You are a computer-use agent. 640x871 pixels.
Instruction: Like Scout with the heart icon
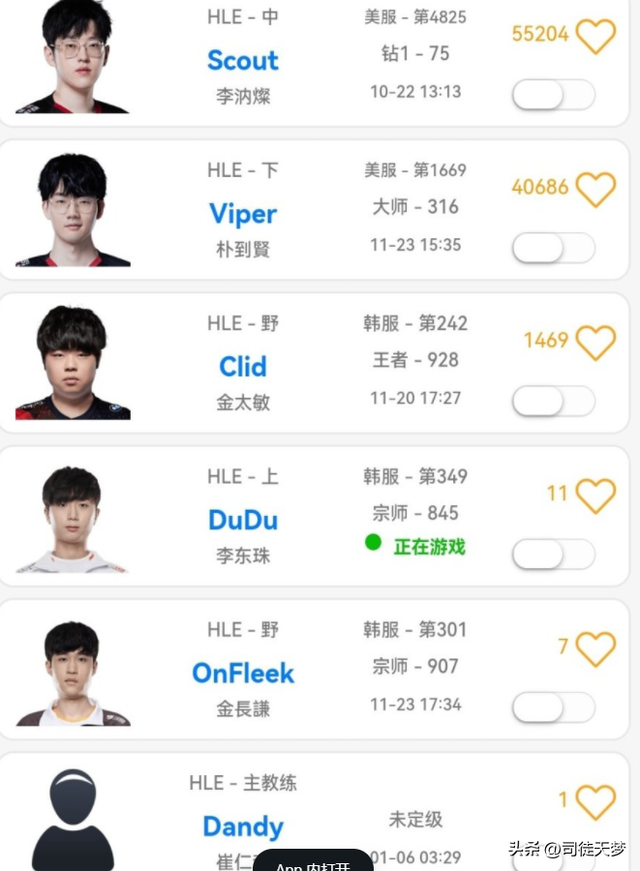click(x=596, y=37)
